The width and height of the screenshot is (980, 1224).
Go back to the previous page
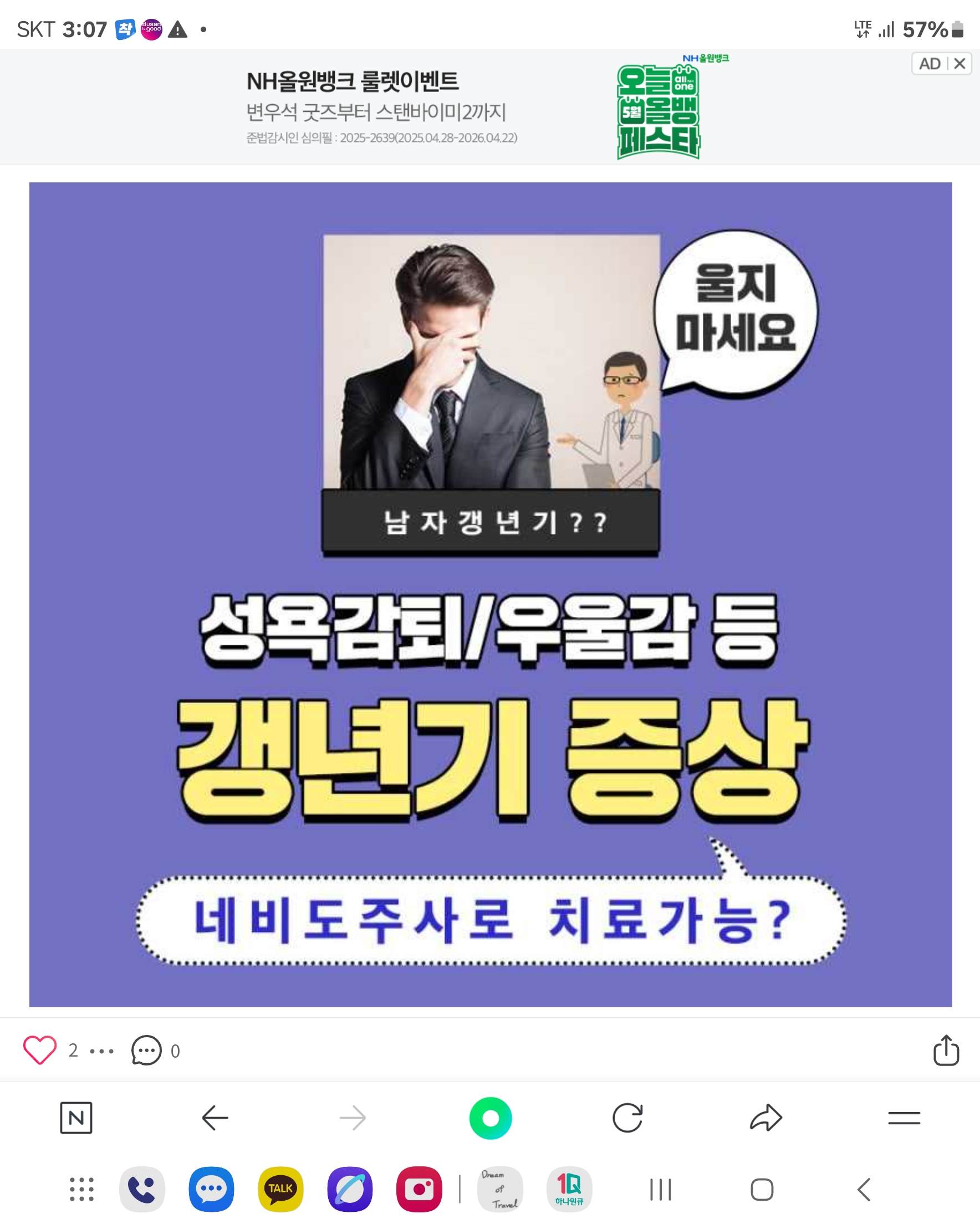215,1118
